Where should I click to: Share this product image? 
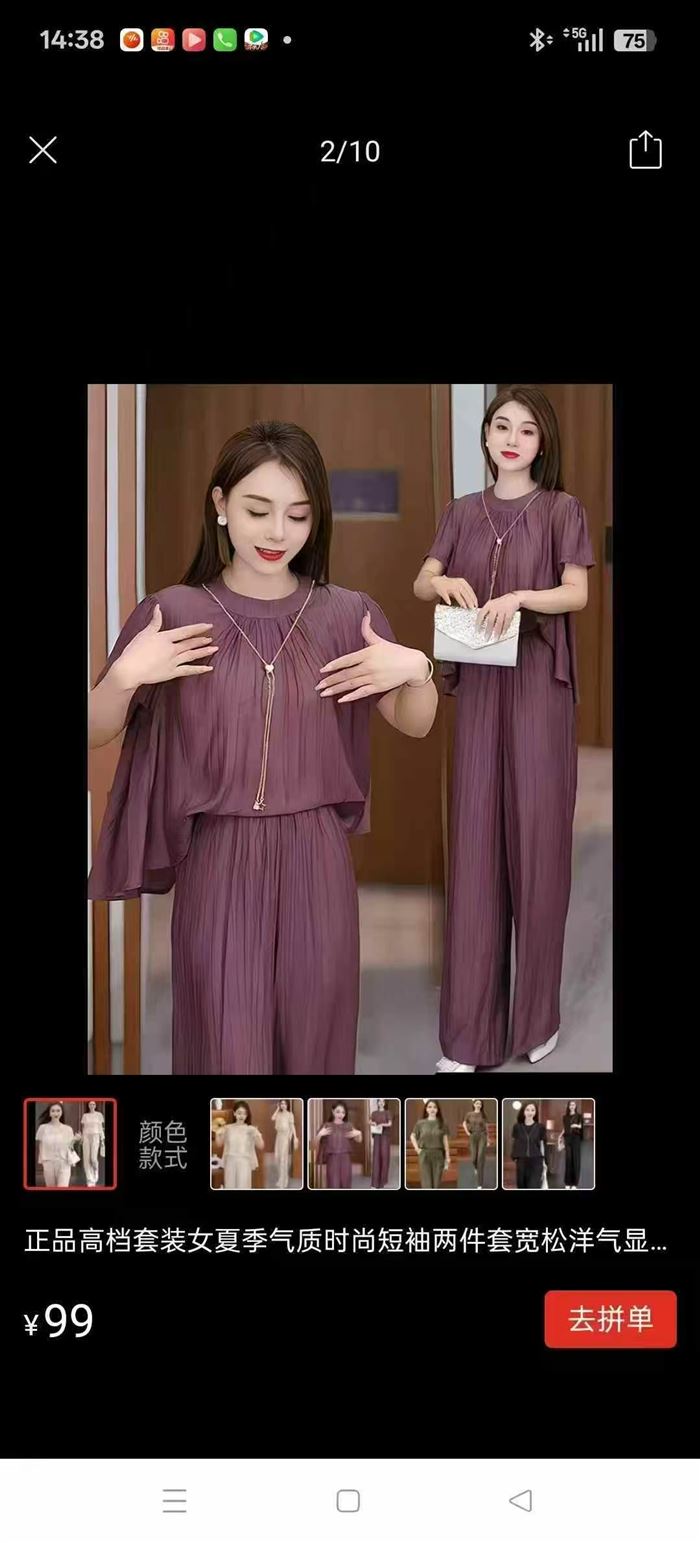(x=645, y=150)
